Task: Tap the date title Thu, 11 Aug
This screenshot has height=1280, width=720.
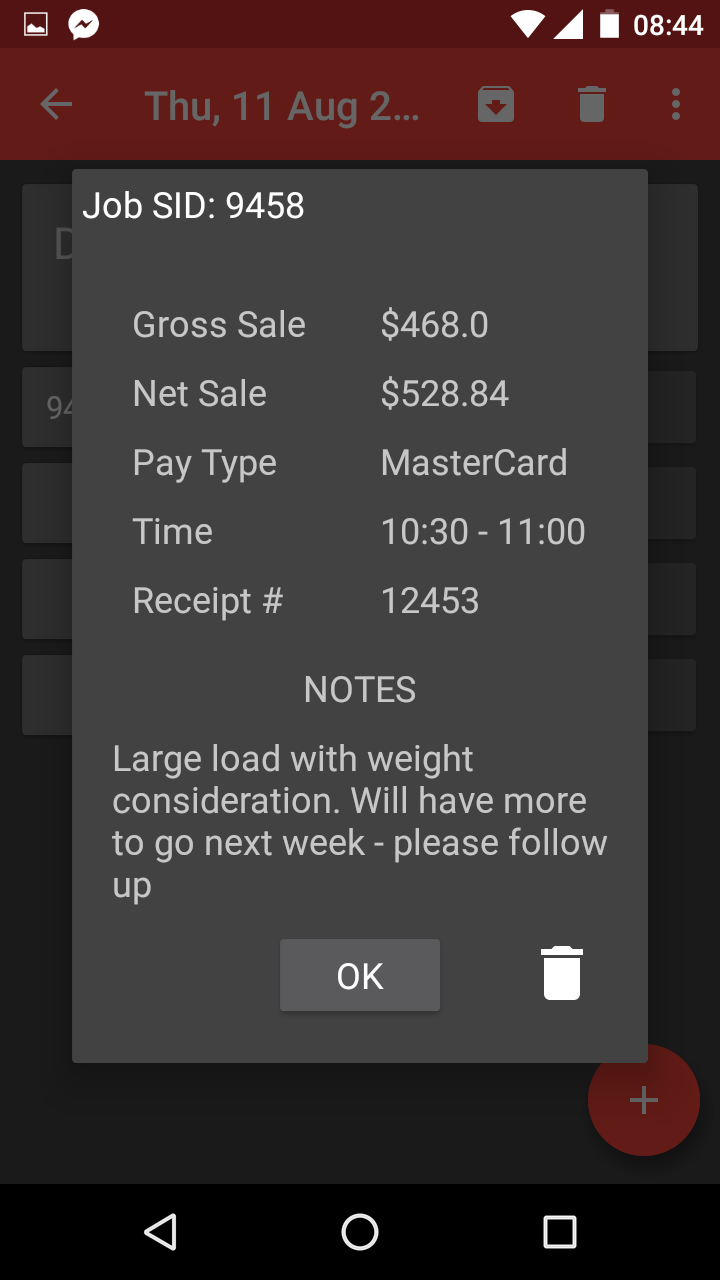Action: (283, 105)
